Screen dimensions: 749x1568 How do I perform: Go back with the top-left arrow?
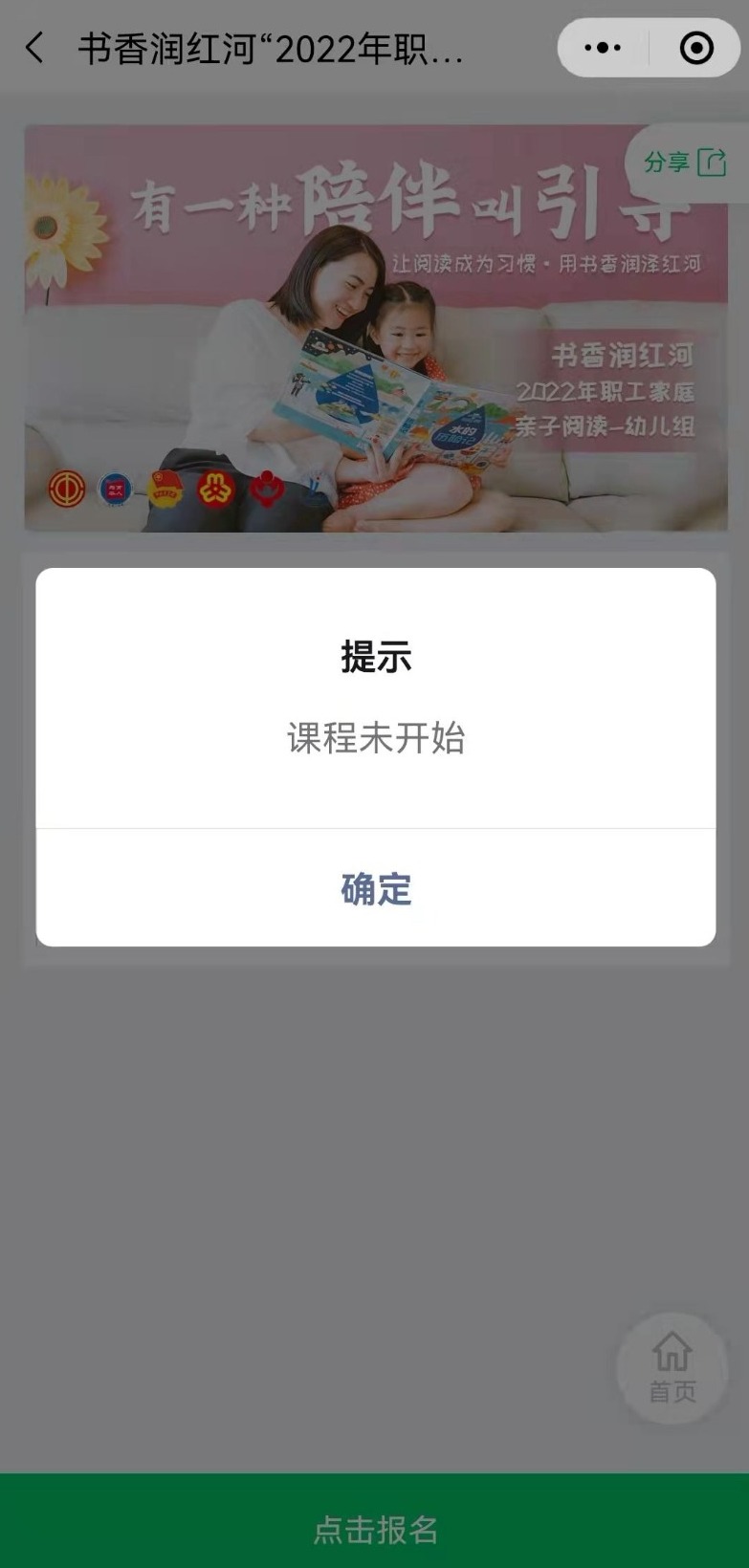click(35, 47)
